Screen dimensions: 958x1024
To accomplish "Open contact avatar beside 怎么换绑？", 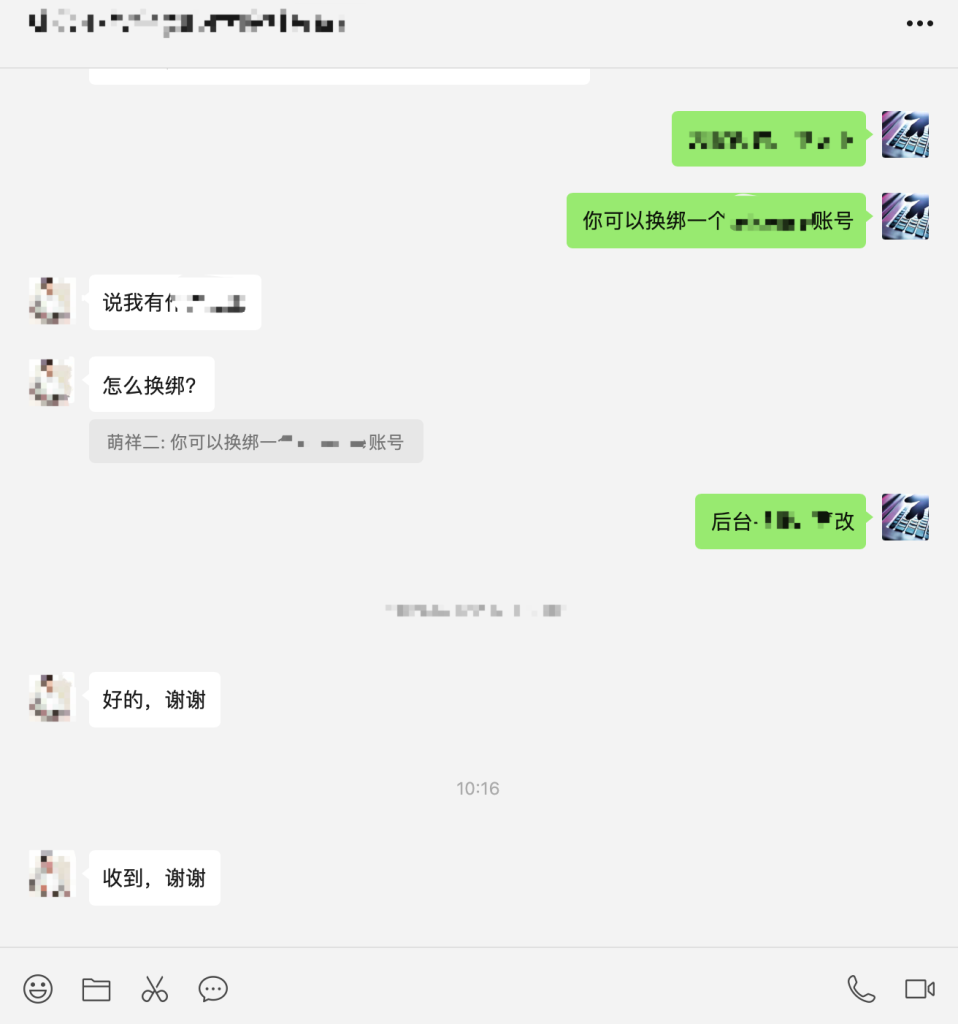I will [51, 383].
